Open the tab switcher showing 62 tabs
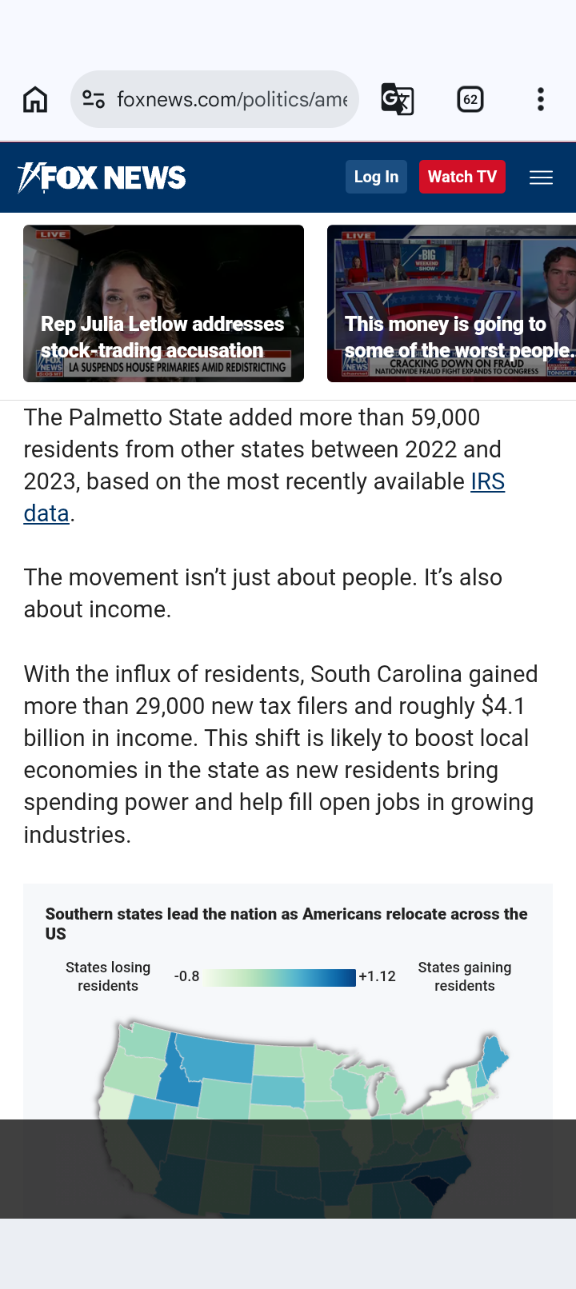 [x=470, y=99]
